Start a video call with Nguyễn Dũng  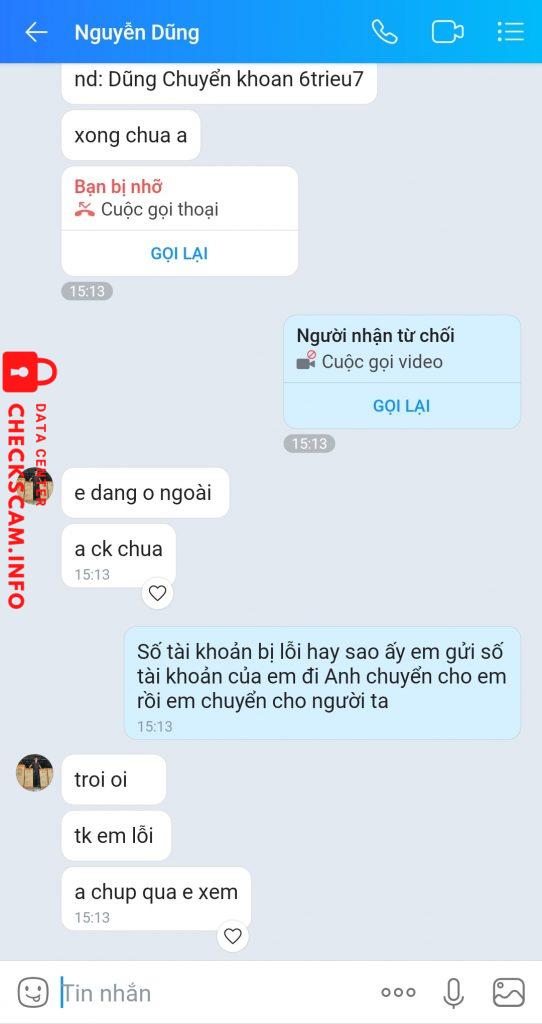pos(447,31)
